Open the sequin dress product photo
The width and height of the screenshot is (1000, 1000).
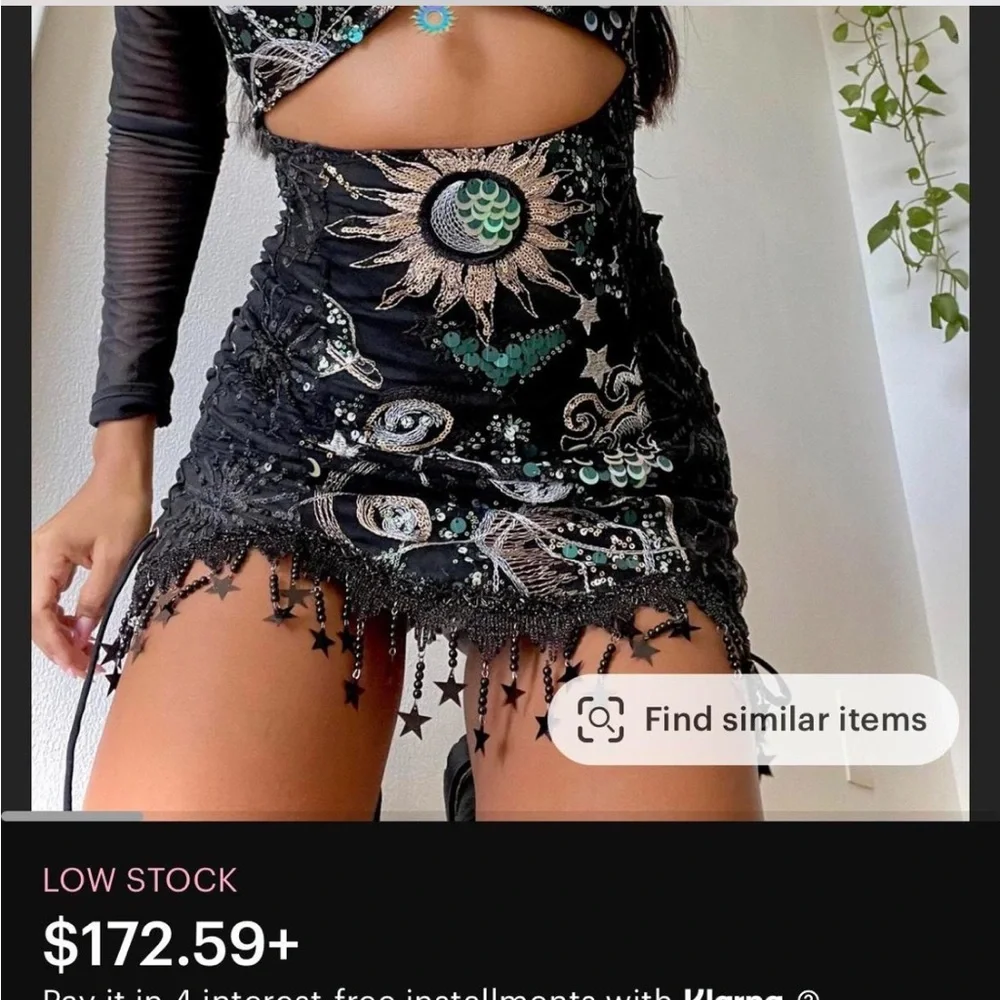point(500,408)
